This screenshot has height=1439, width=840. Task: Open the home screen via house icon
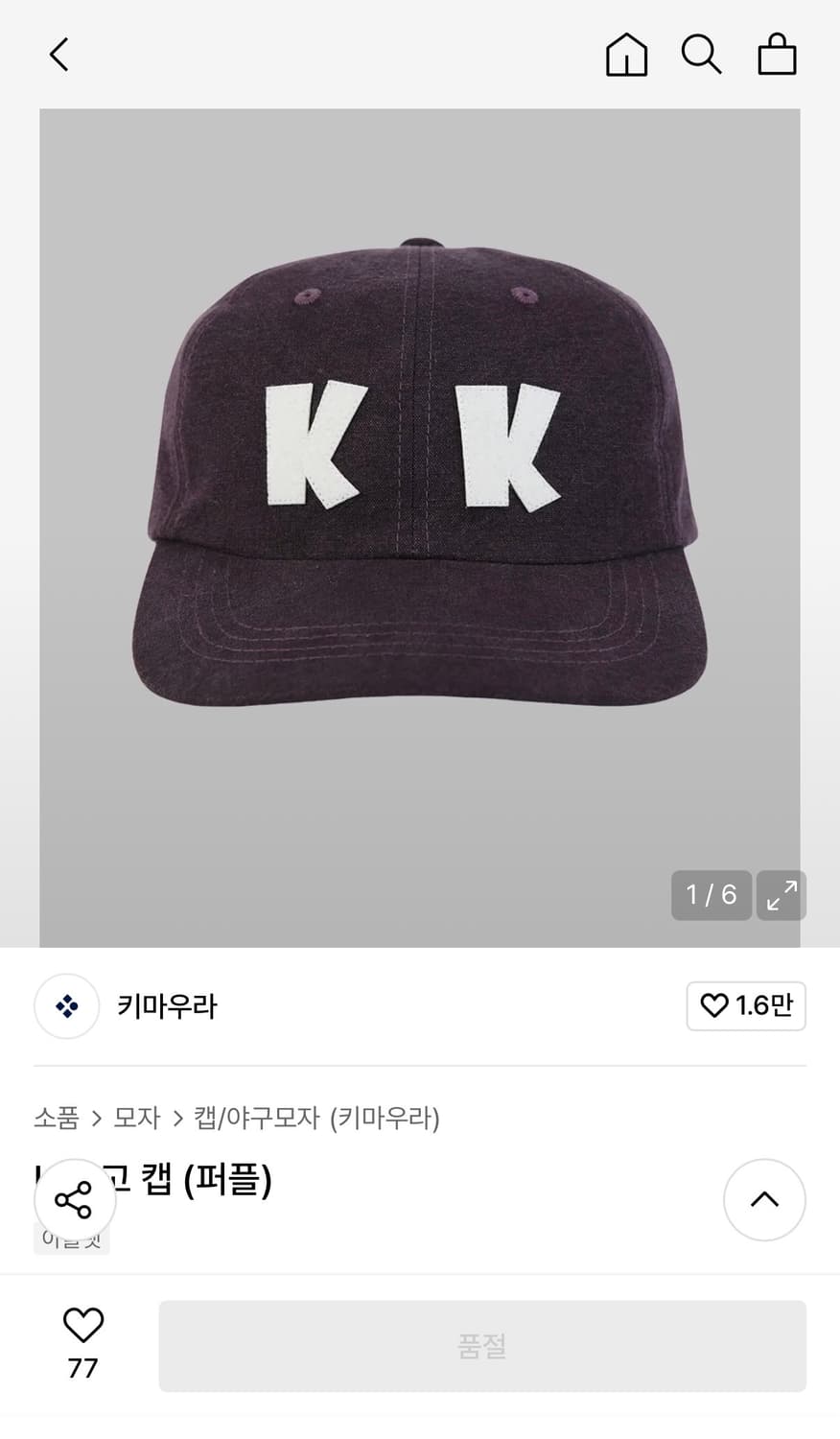[626, 55]
